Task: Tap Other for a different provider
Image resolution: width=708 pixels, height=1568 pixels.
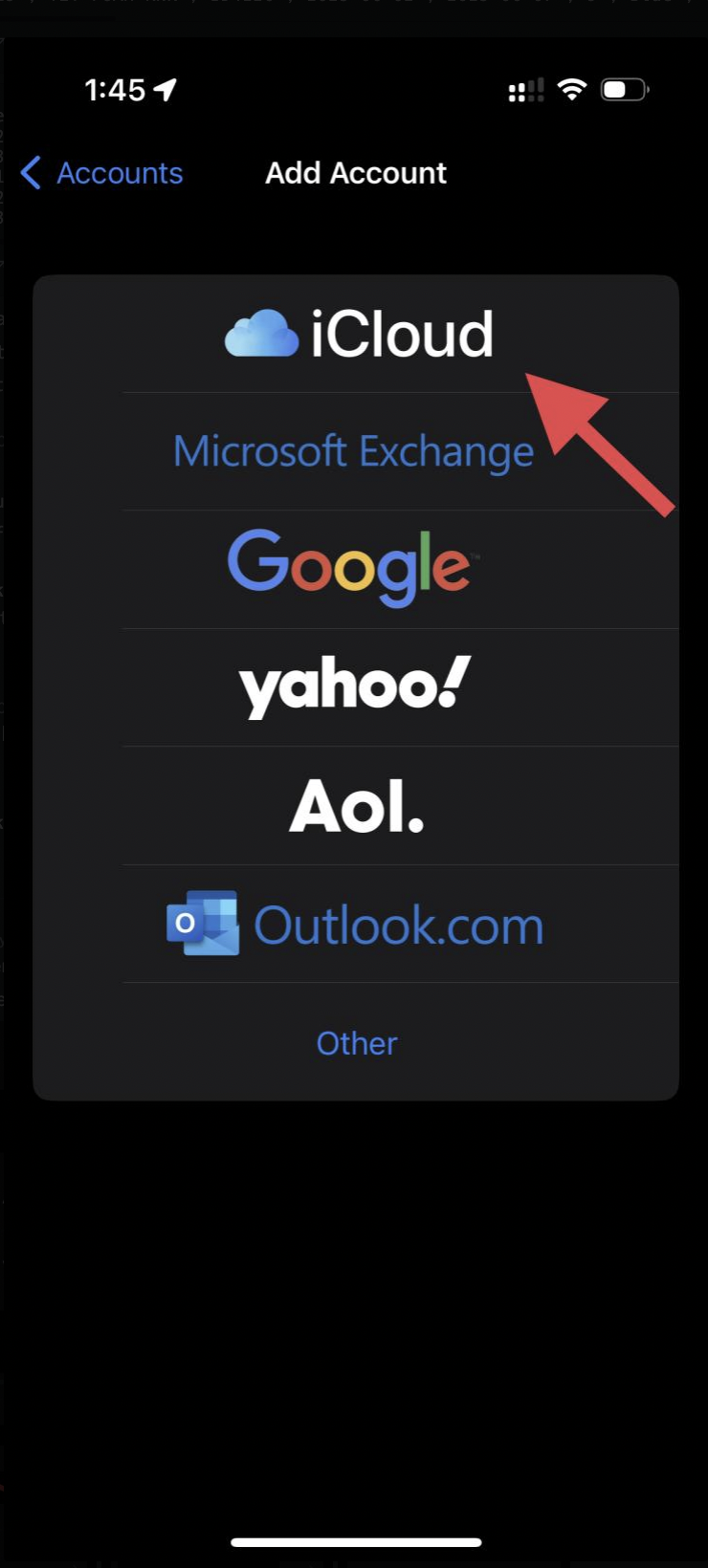Action: tap(357, 1043)
